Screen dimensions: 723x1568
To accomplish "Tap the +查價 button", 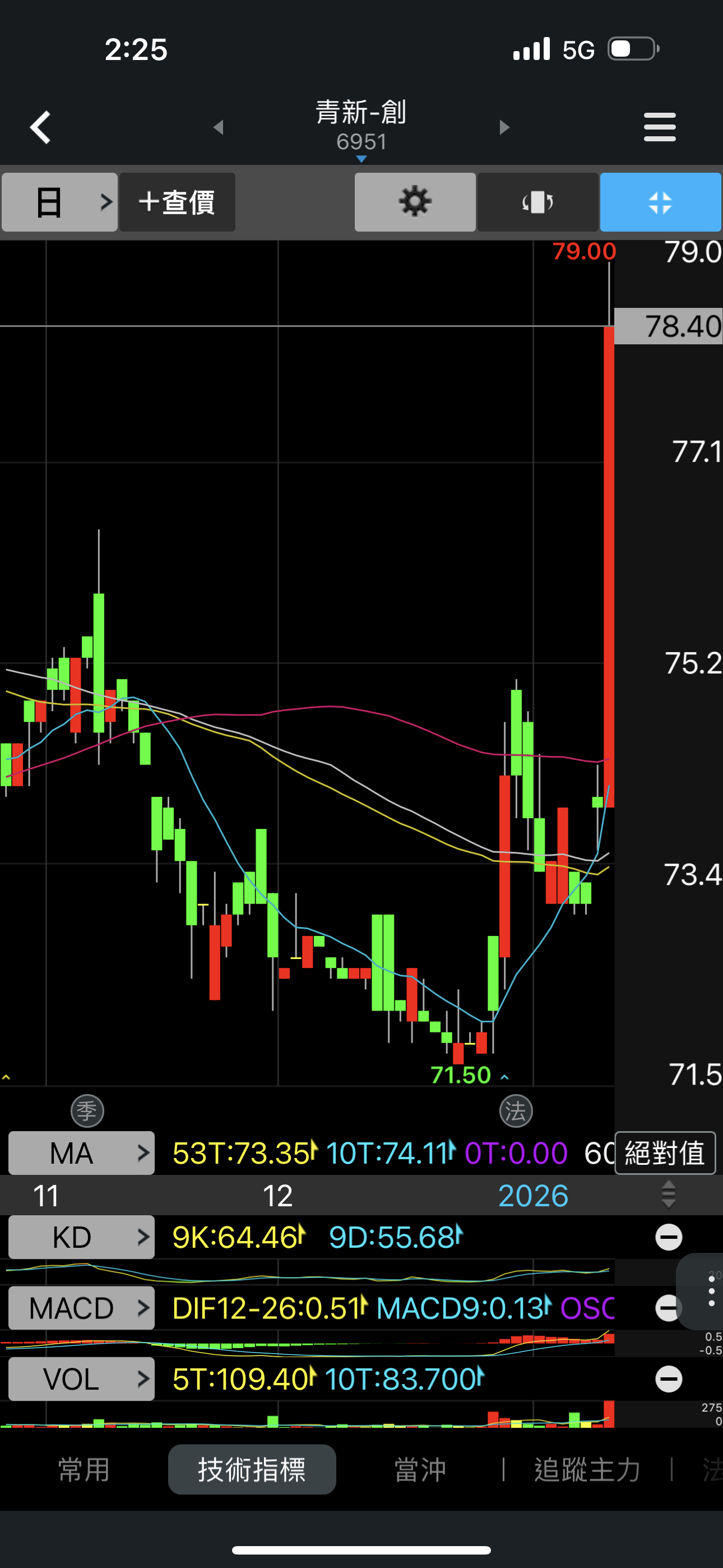I will pyautogui.click(x=177, y=202).
